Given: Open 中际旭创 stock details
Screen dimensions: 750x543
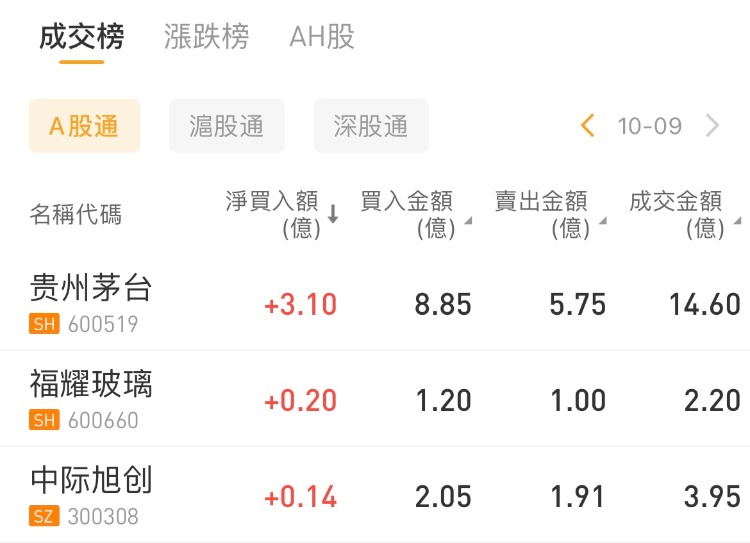Looking at the screenshot, I should [x=92, y=494].
